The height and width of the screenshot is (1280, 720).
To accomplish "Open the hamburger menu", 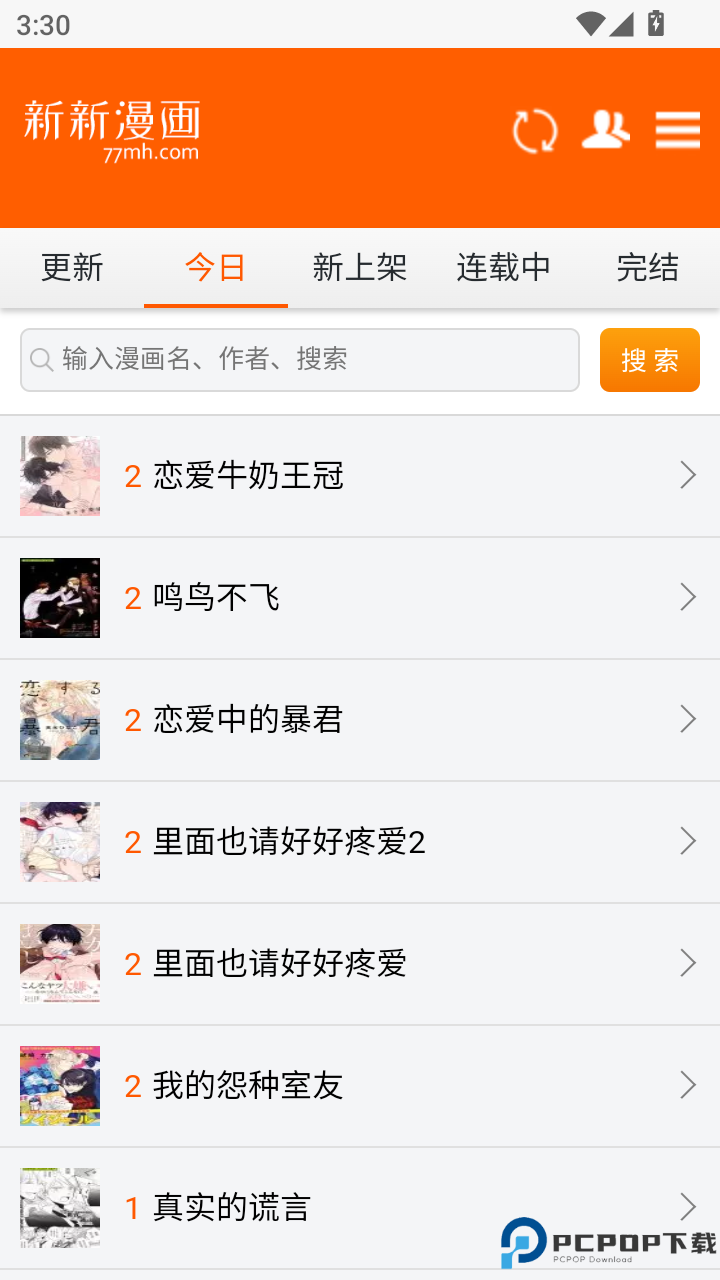I will click(678, 130).
